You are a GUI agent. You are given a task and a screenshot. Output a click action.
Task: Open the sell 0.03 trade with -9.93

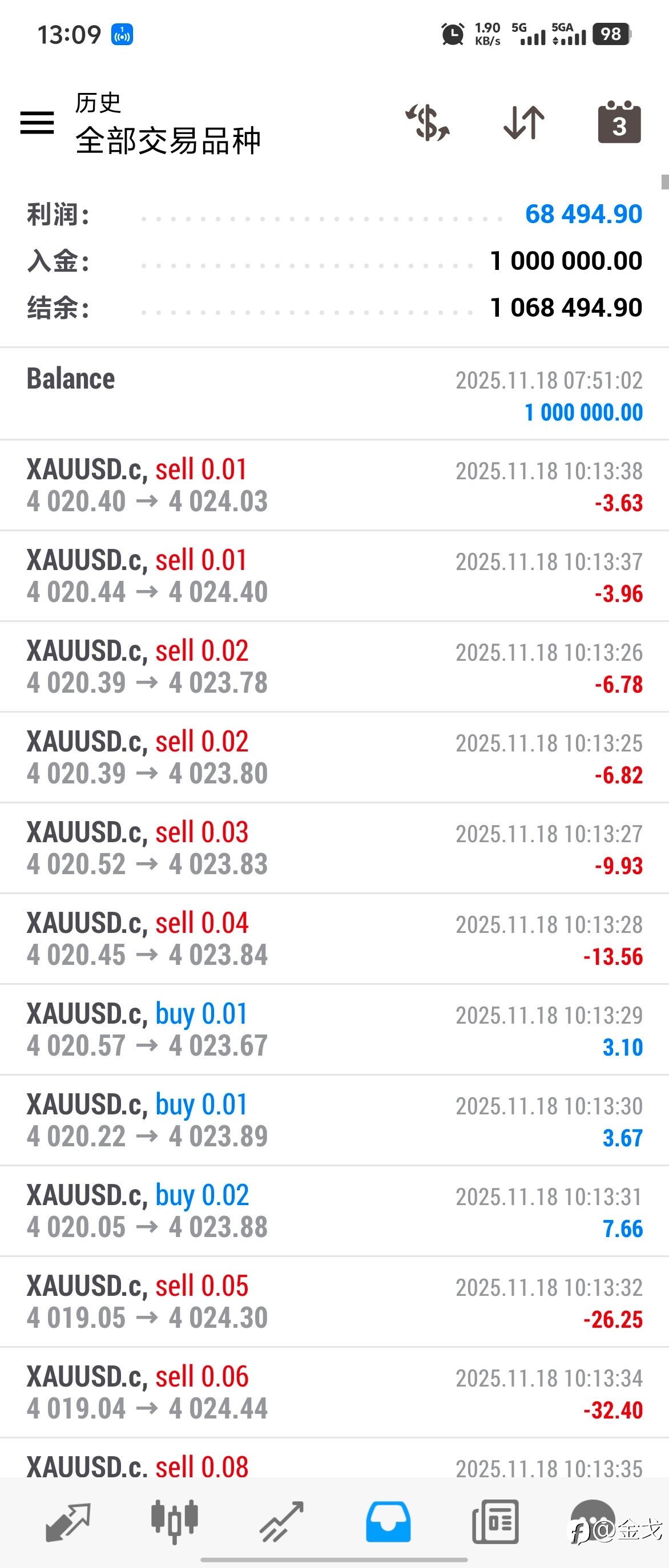(334, 848)
